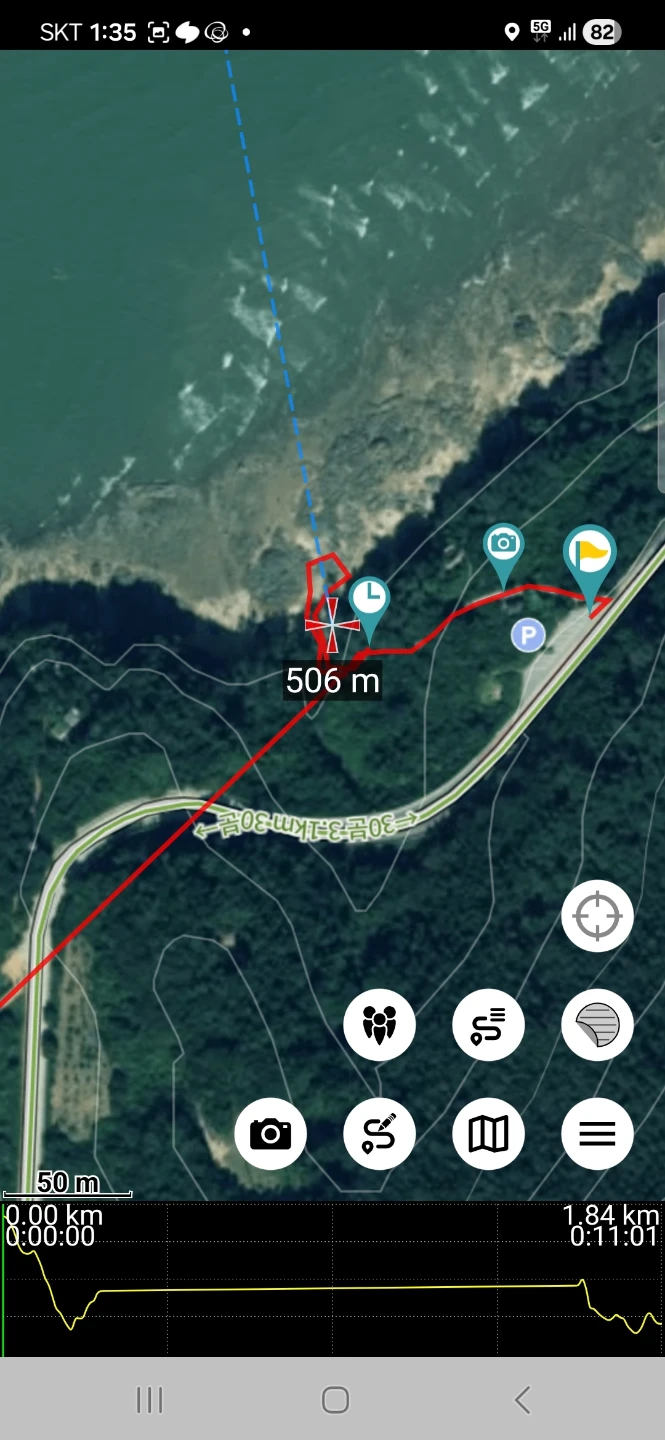The height and width of the screenshot is (1440, 665).
Task: Open the route list button
Action: [x=488, y=1025]
